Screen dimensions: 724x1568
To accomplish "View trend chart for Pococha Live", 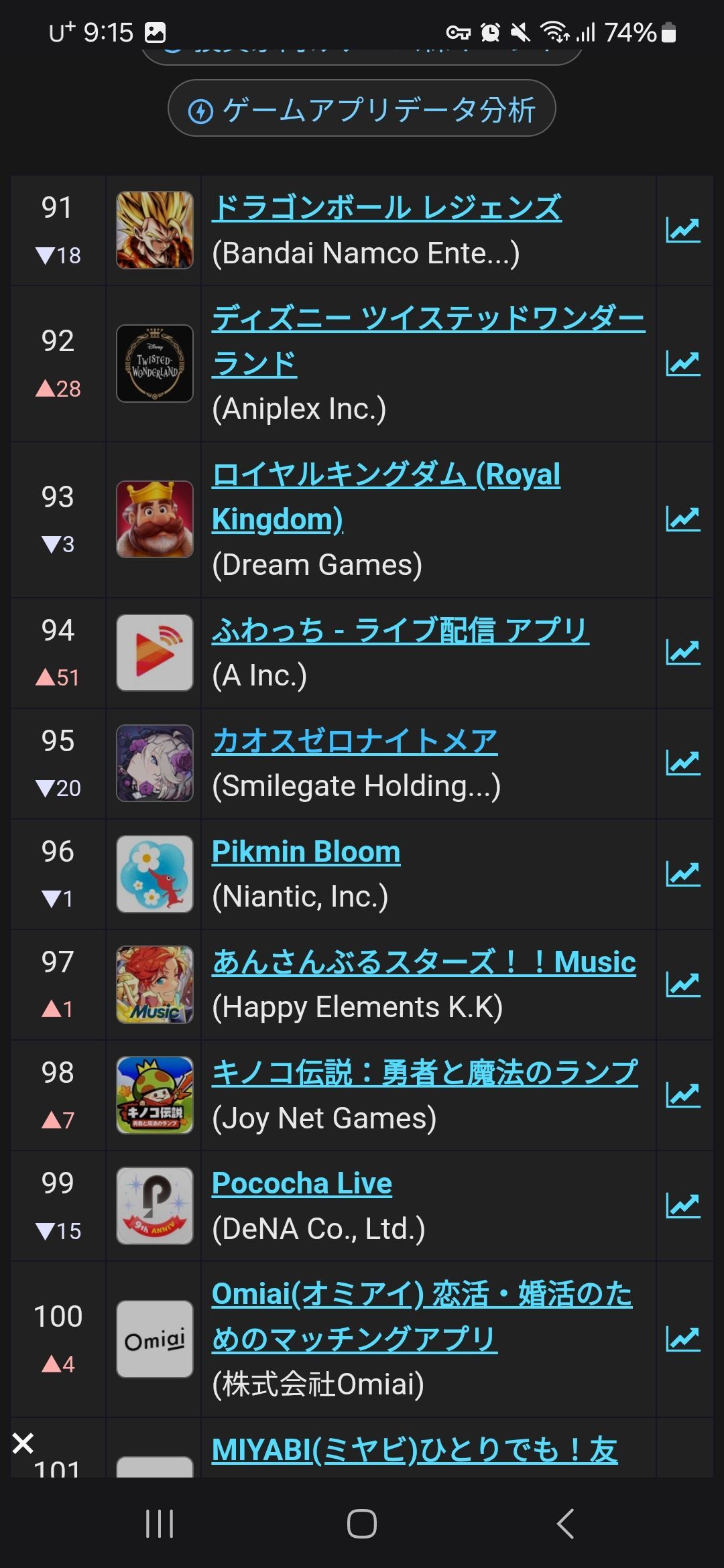I will [682, 1205].
